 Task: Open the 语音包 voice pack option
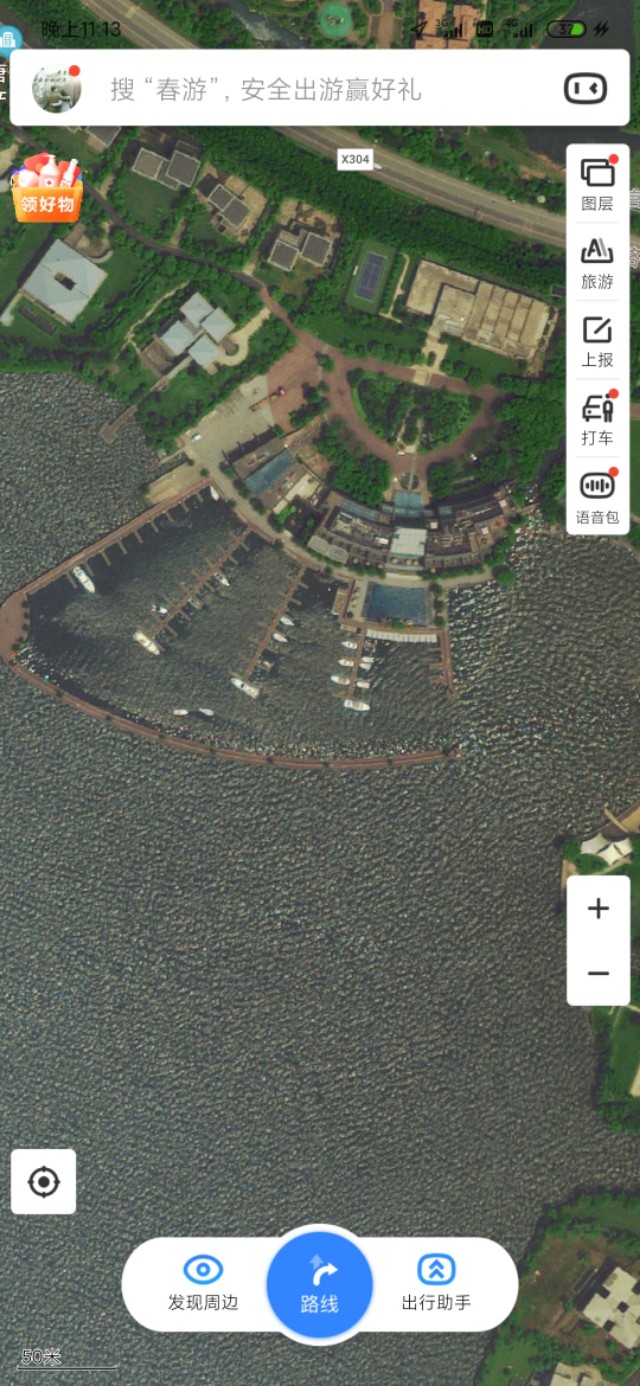(597, 497)
